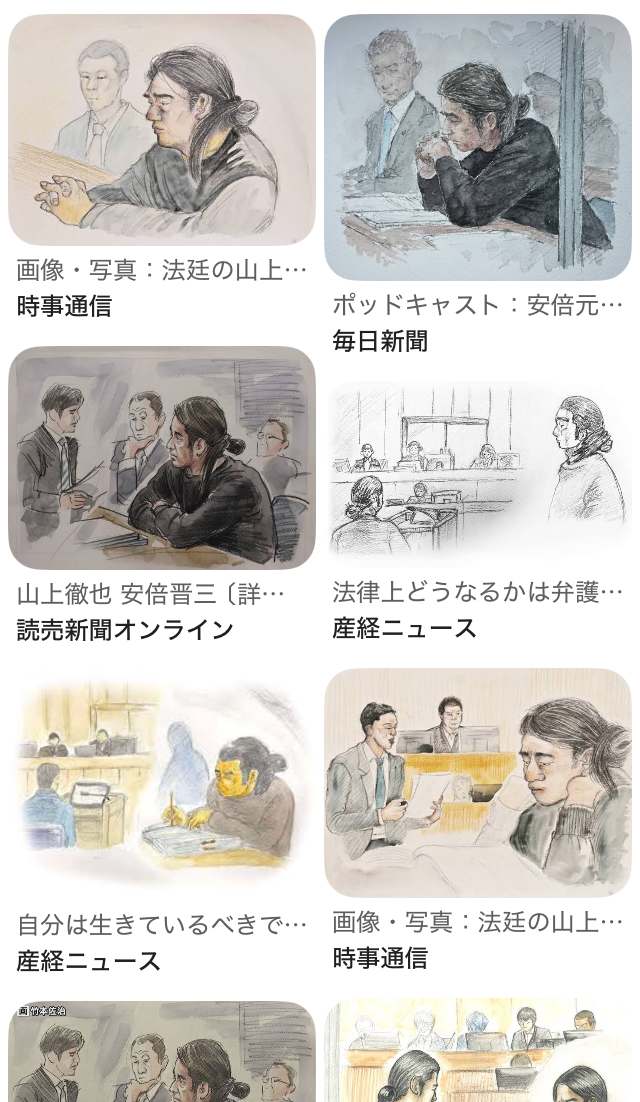Open the 読売新聞オンライン 山上徹也 image result

tap(162, 458)
